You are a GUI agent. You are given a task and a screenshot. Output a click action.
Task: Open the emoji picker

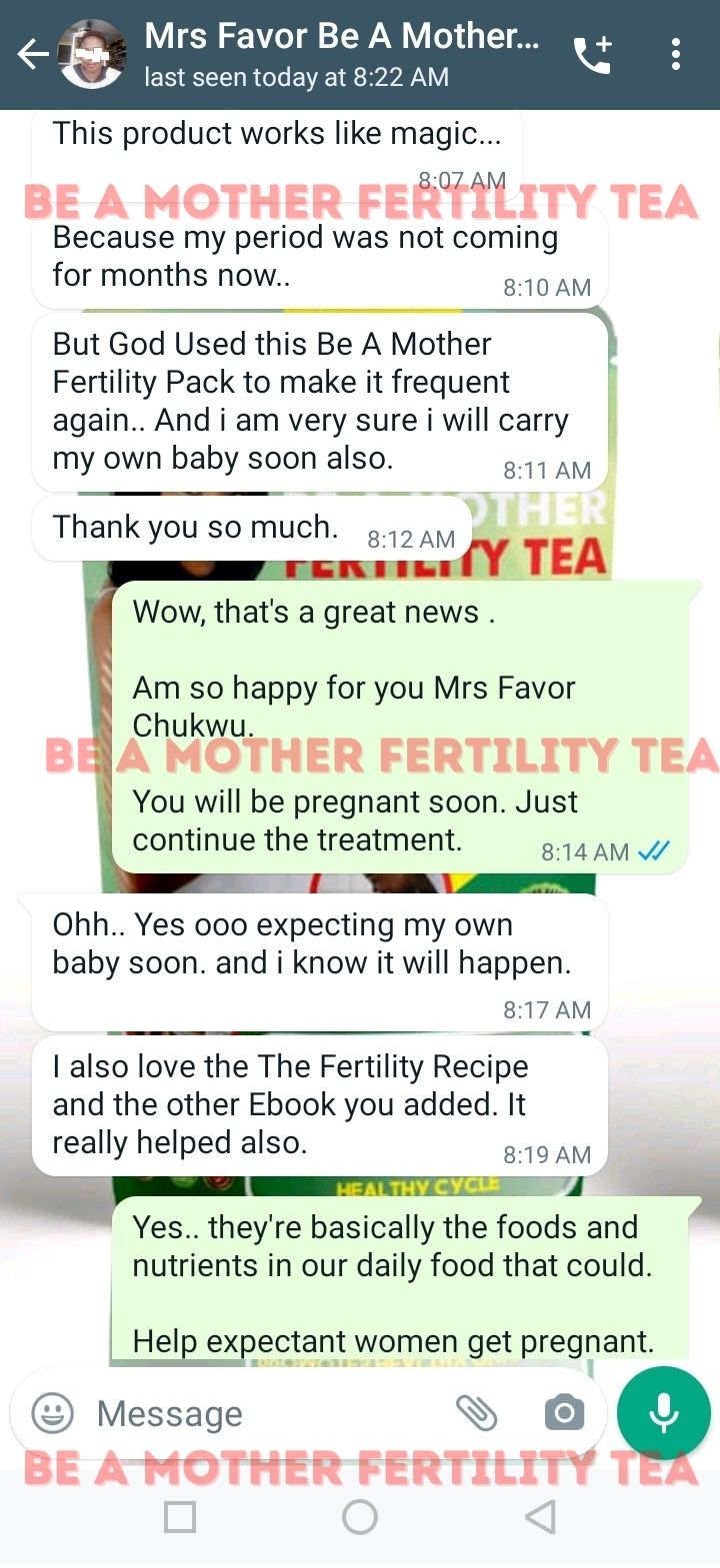[53, 1413]
